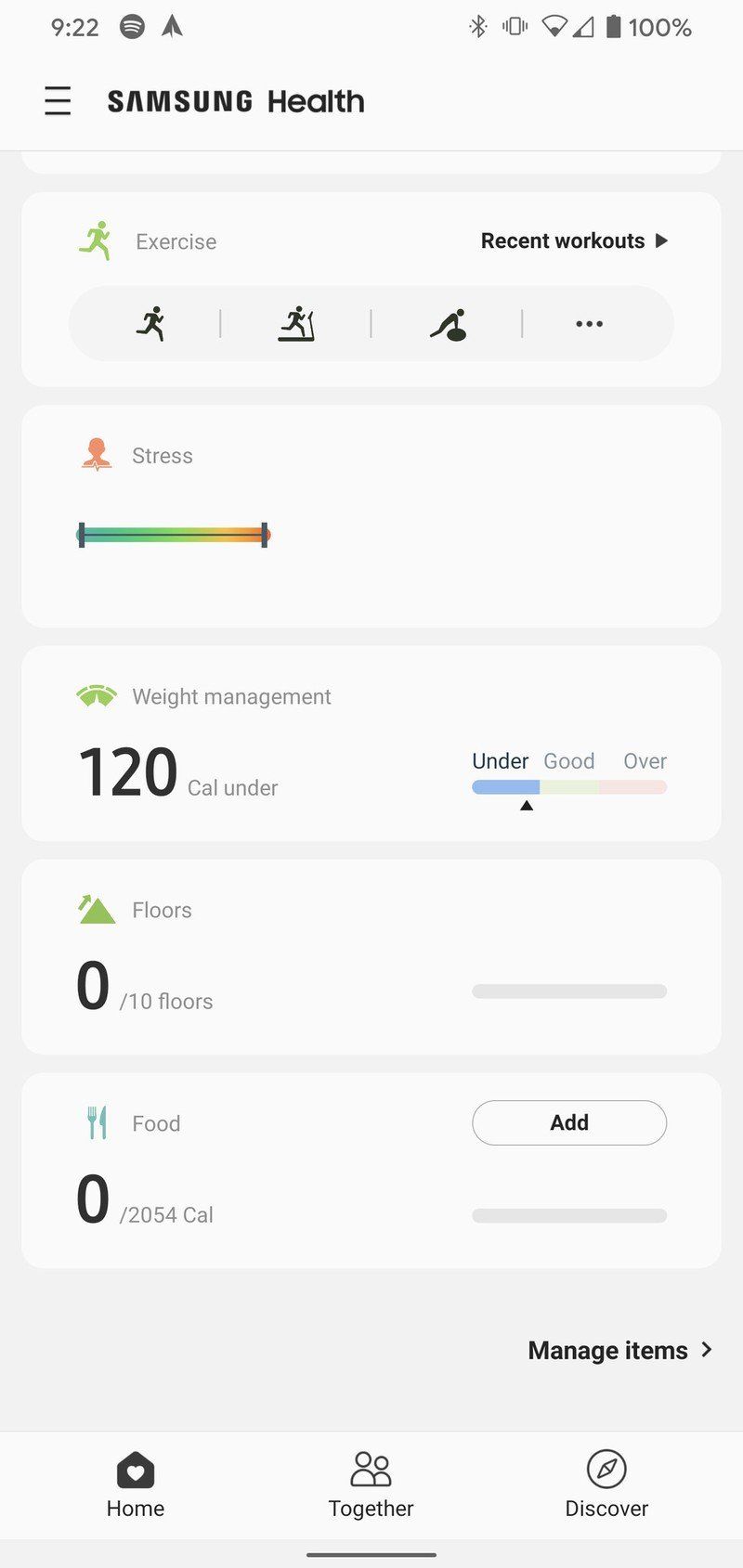This screenshot has height=1568, width=743.
Task: Click the Spotify icon in the status bar
Action: (133, 27)
